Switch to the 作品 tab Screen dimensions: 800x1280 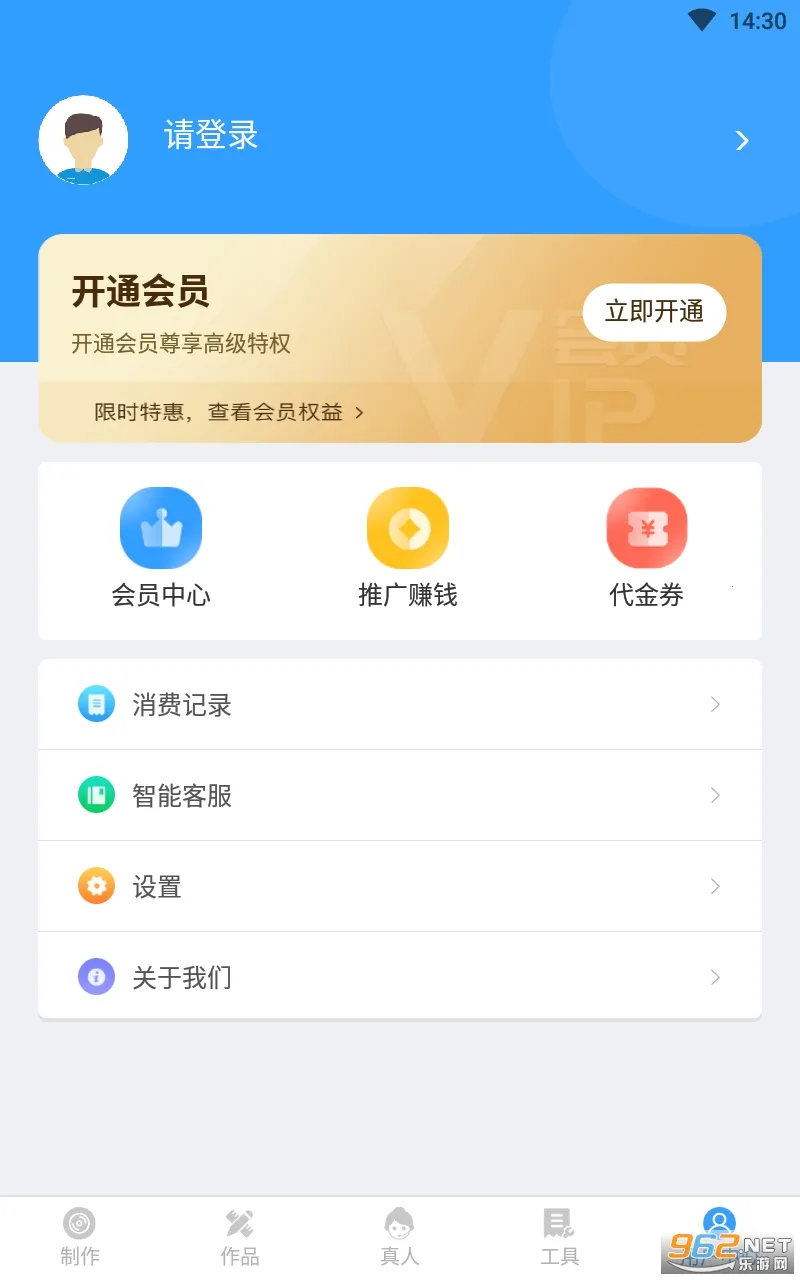pos(240,1236)
